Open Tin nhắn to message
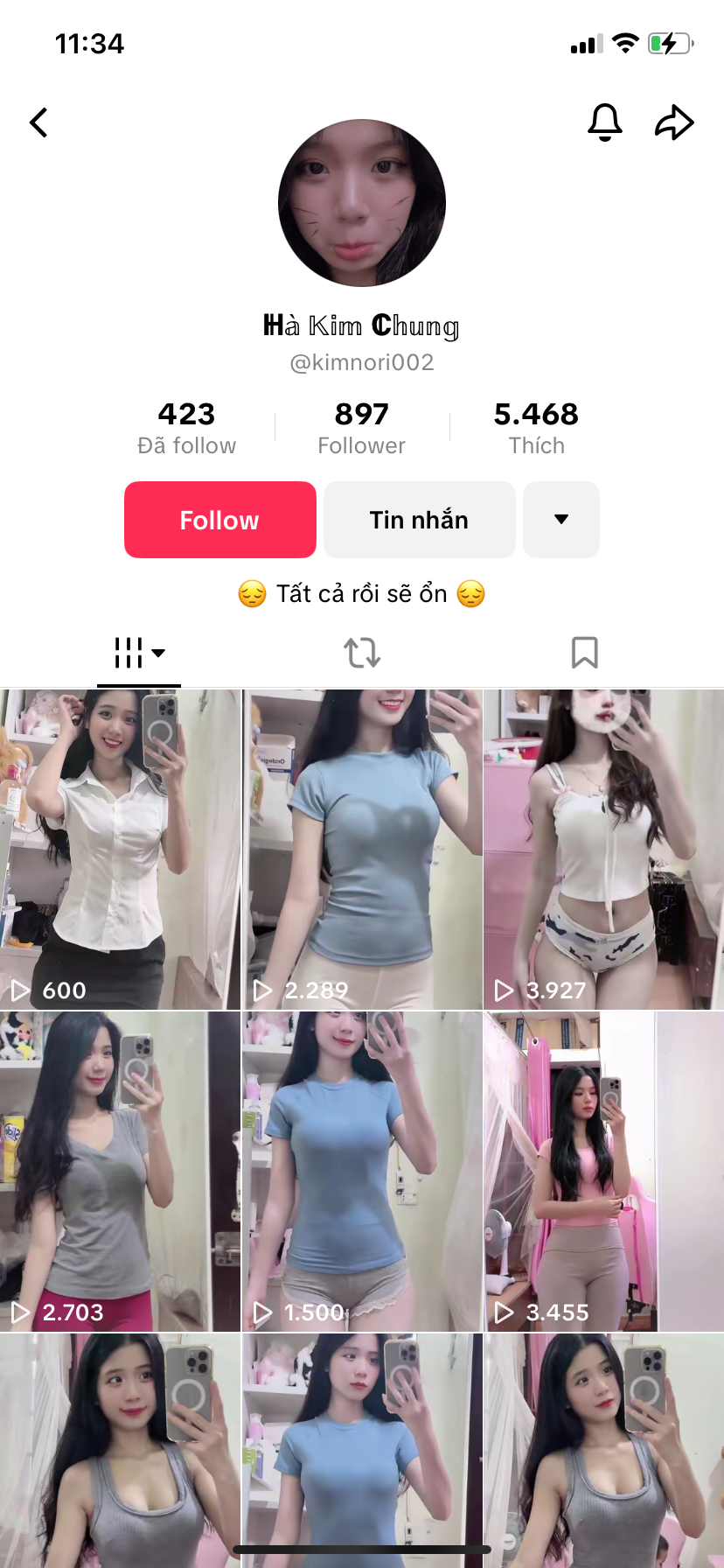 tap(419, 520)
